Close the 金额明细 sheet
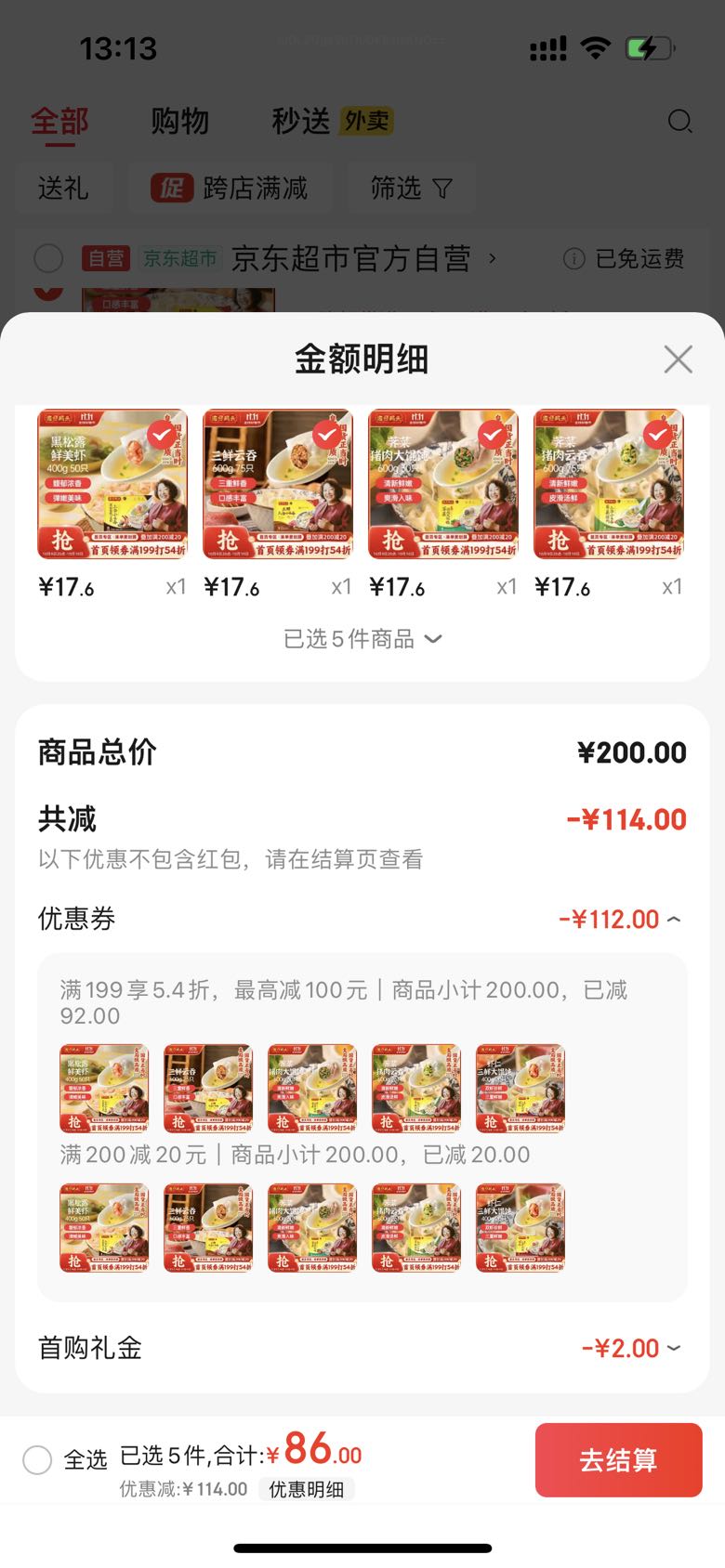The height and width of the screenshot is (1568, 725). click(x=678, y=359)
